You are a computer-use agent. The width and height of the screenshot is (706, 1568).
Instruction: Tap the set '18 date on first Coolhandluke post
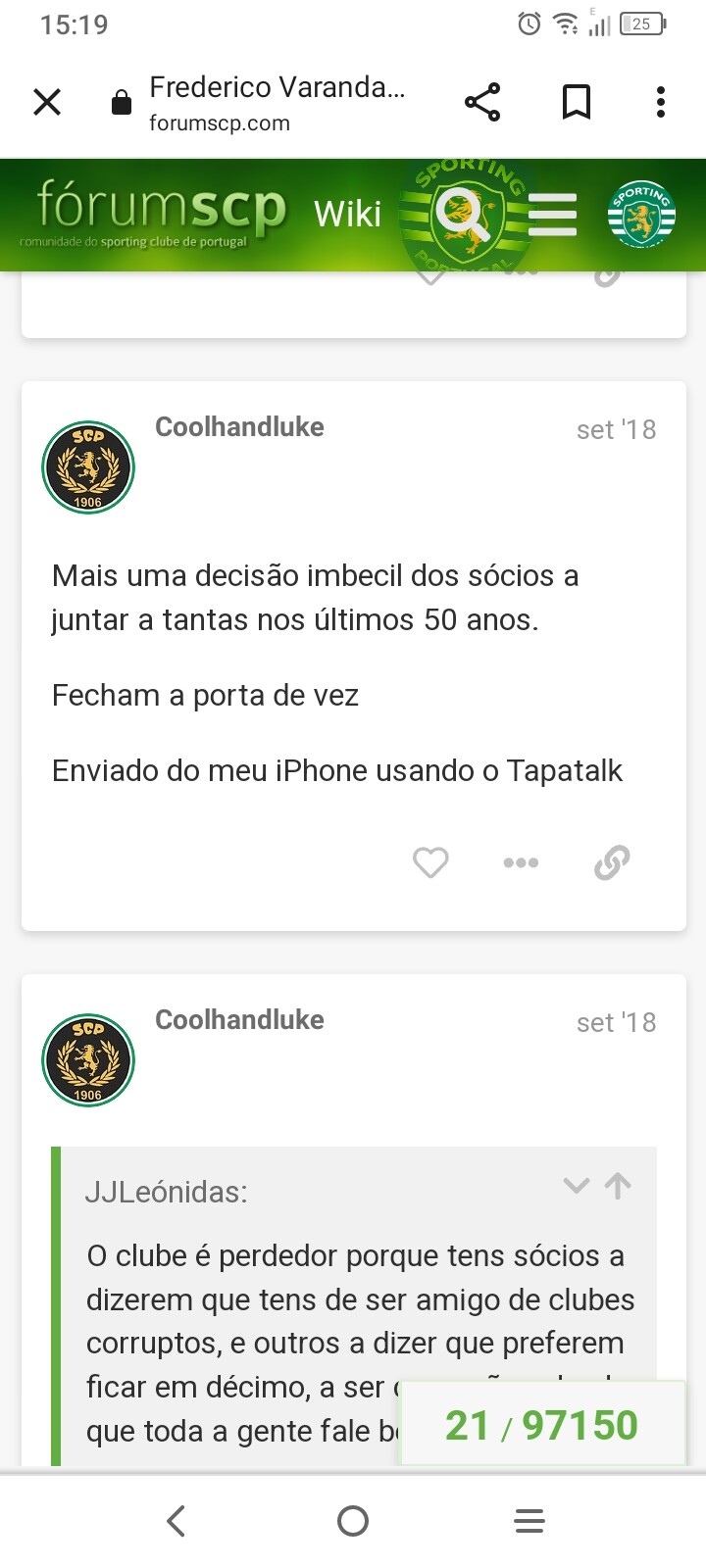617,429
